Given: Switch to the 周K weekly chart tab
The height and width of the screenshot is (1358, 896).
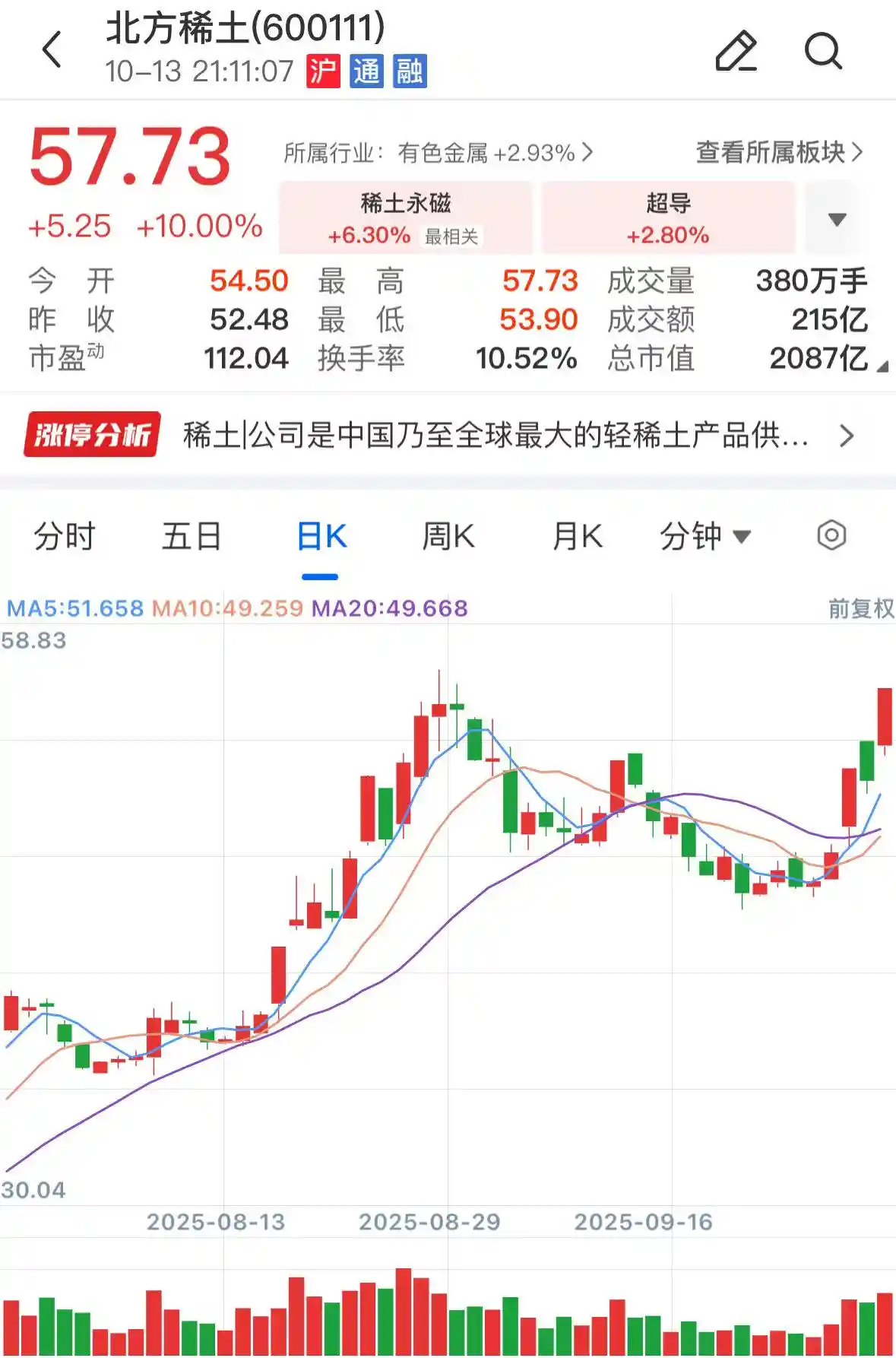Looking at the screenshot, I should coord(450,535).
